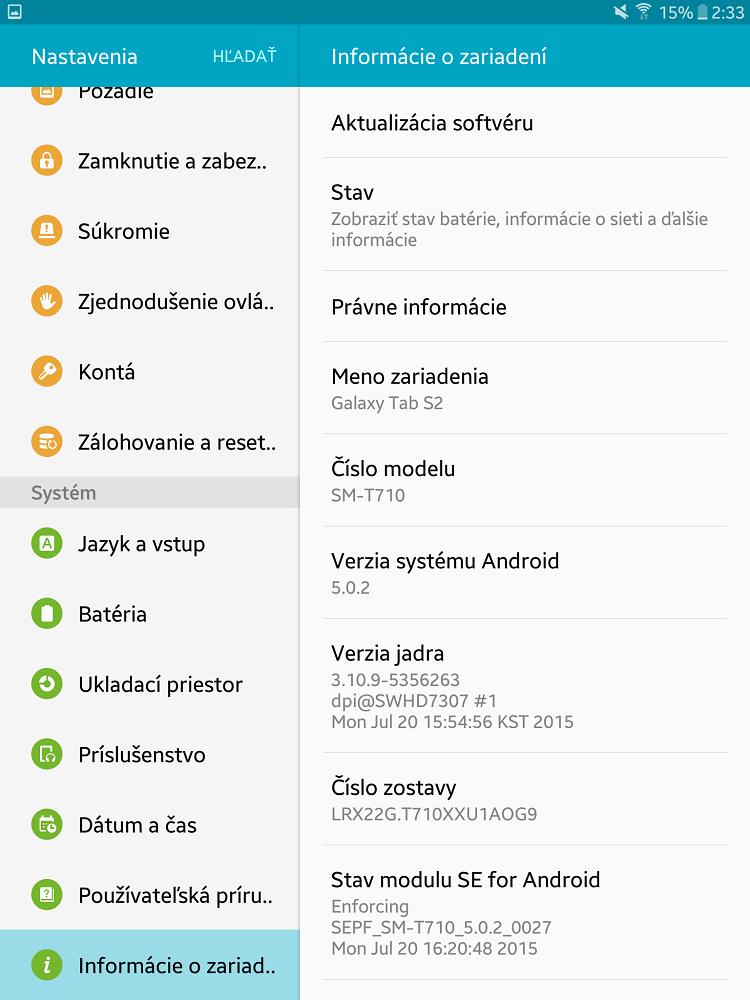Screen dimensions: 750x1000
Task: Open Zjednodušenie ovládania settings
Action: (x=150, y=301)
